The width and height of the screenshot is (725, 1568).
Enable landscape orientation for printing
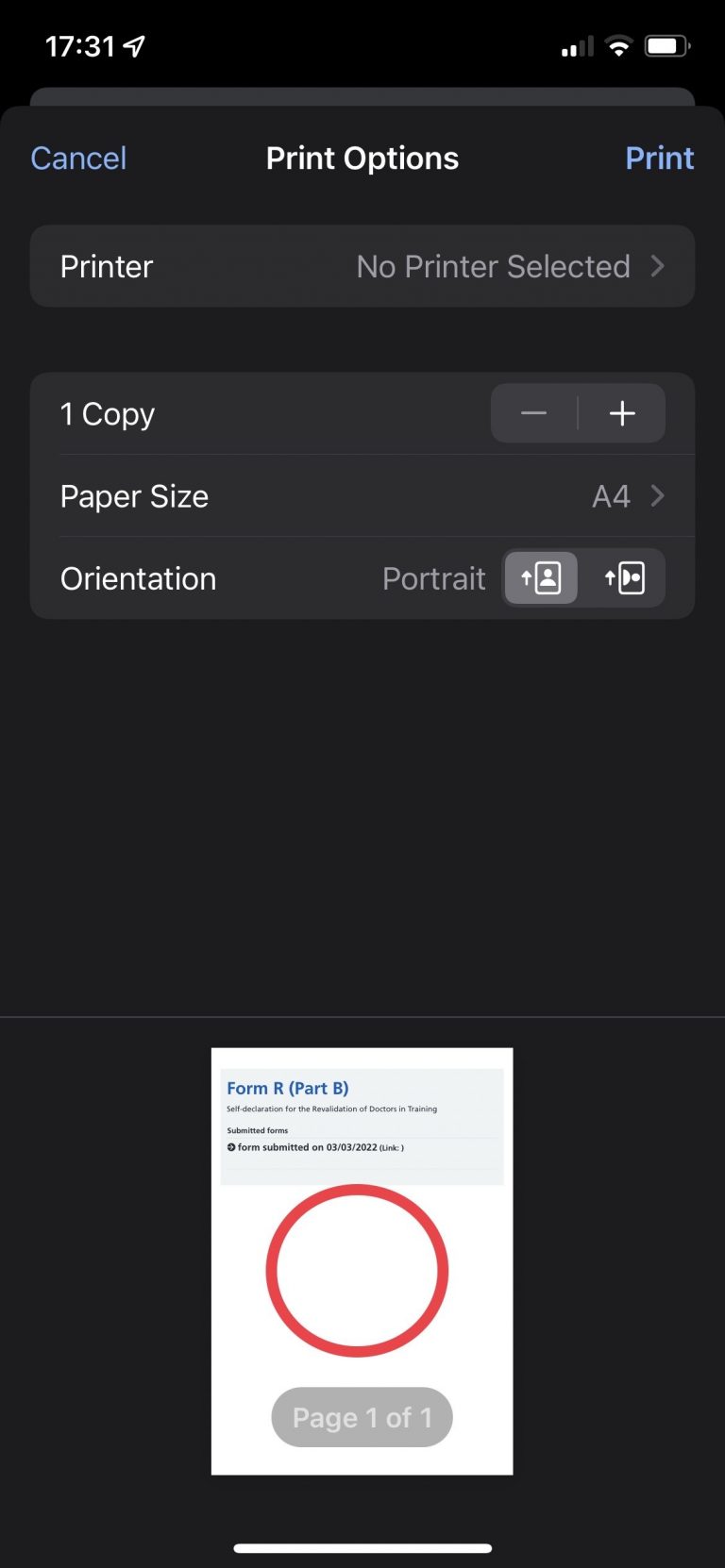pos(622,577)
